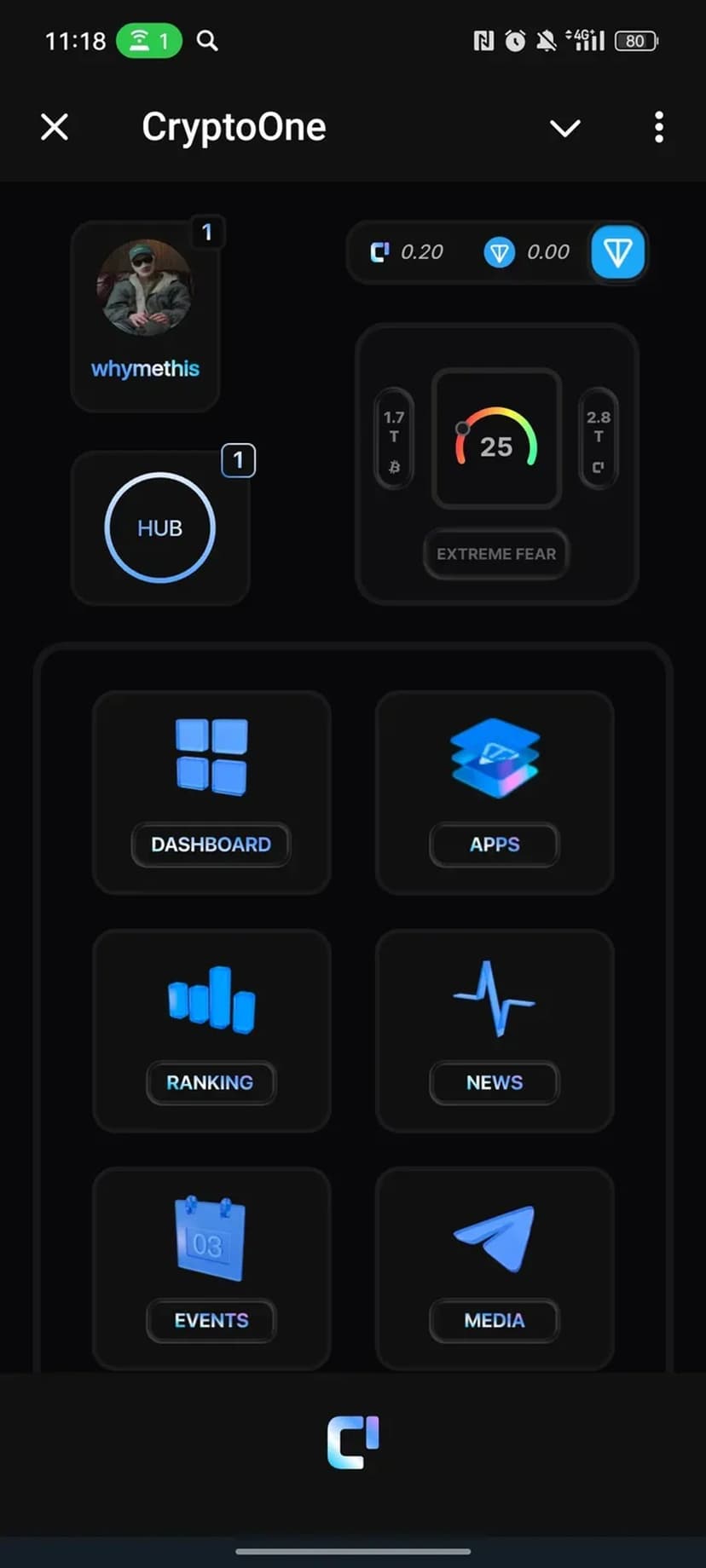Open the HUB circle

159,527
